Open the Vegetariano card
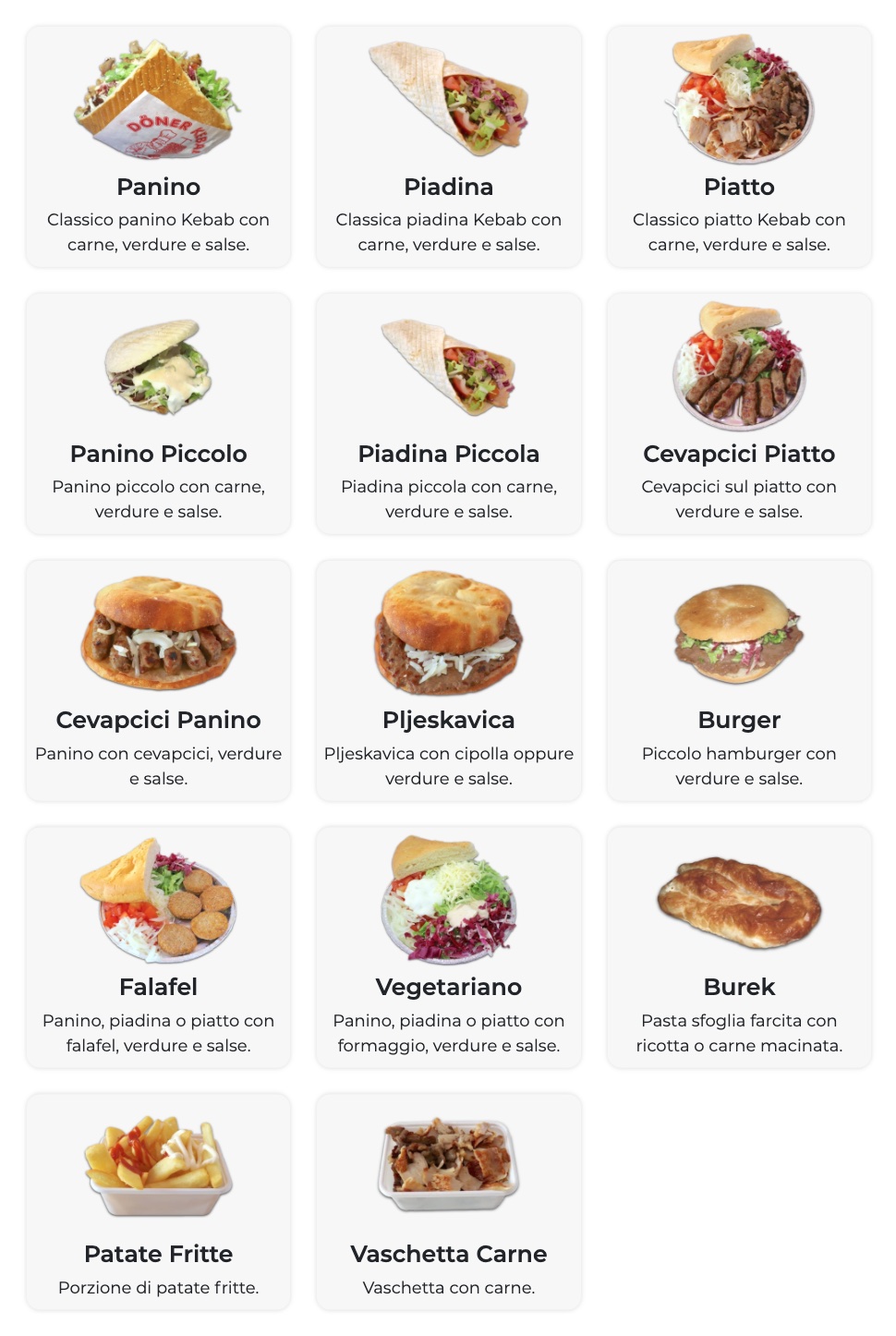The image size is (896, 1336). click(x=448, y=948)
